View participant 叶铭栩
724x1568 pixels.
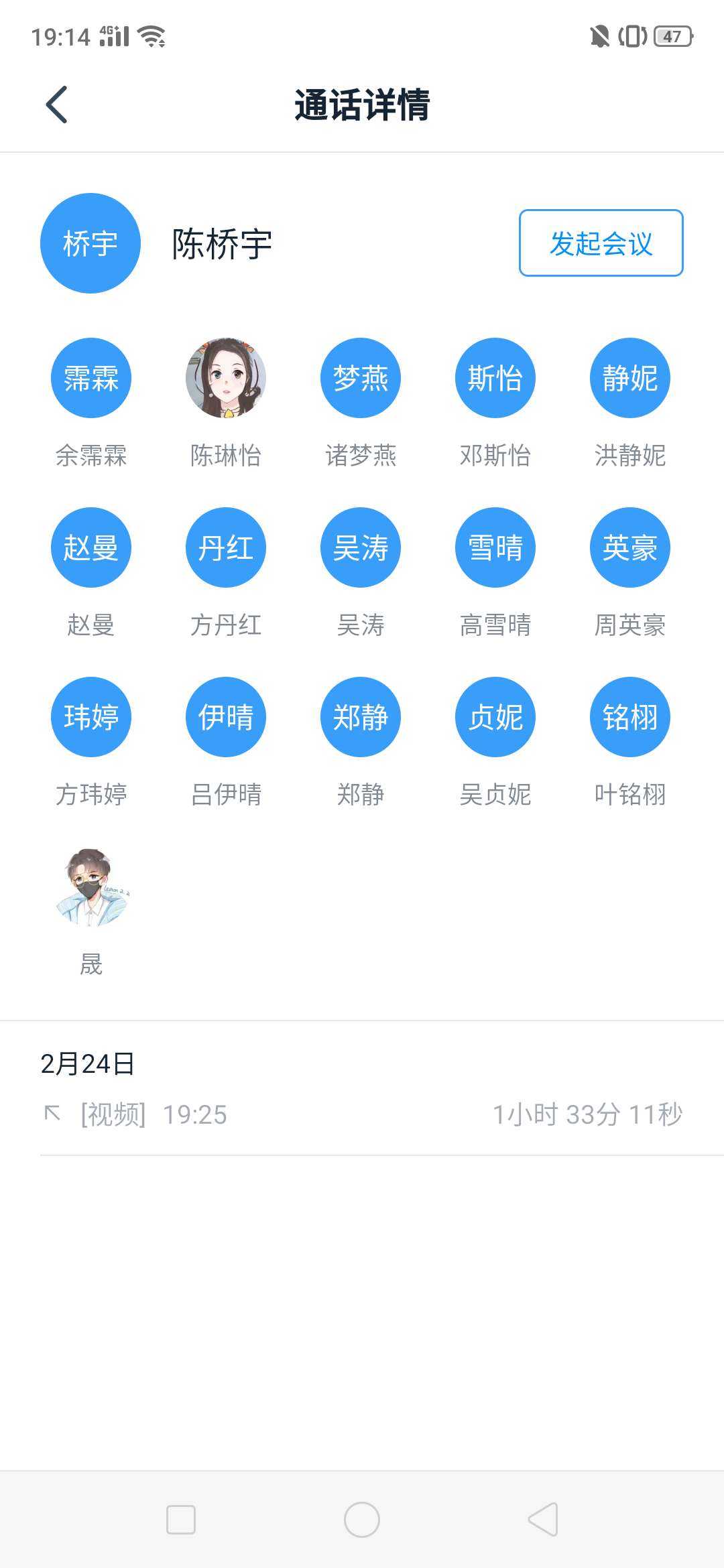[x=630, y=717]
